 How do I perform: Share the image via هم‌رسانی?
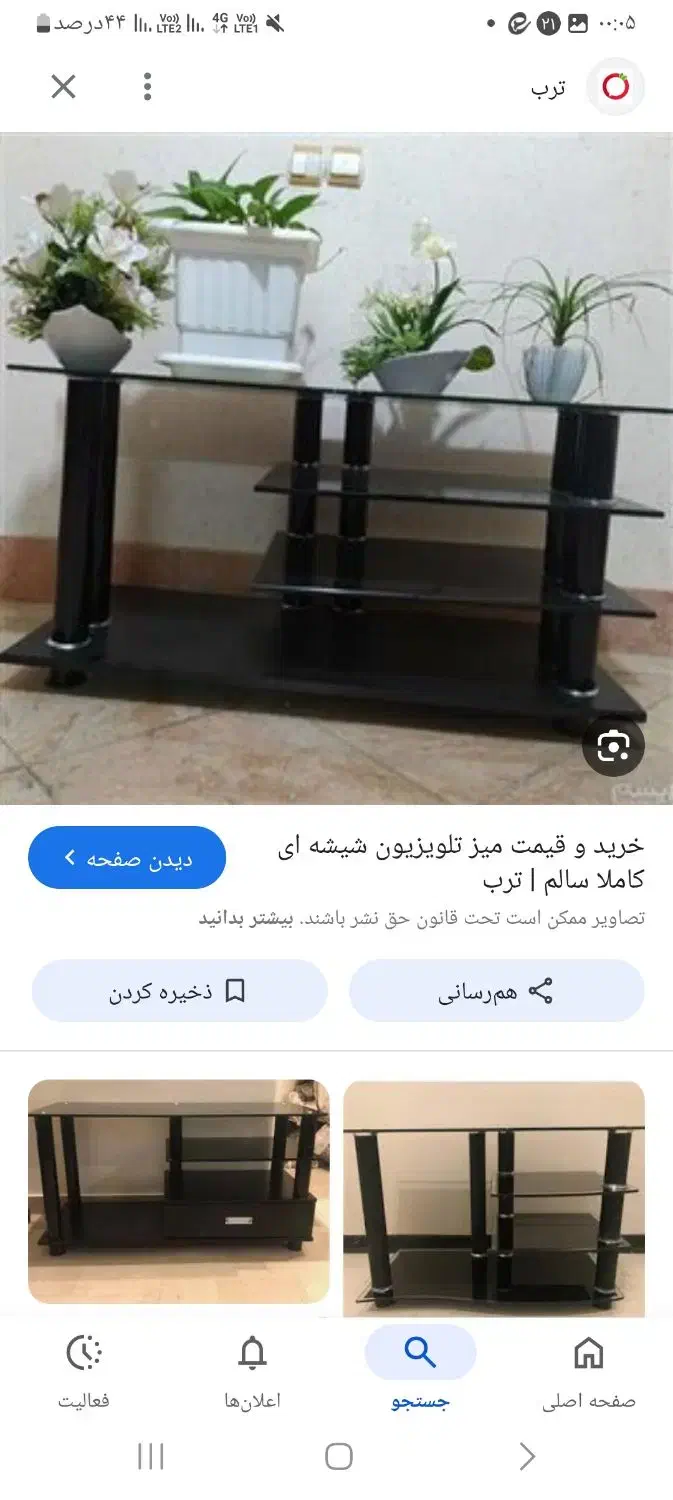click(496, 991)
